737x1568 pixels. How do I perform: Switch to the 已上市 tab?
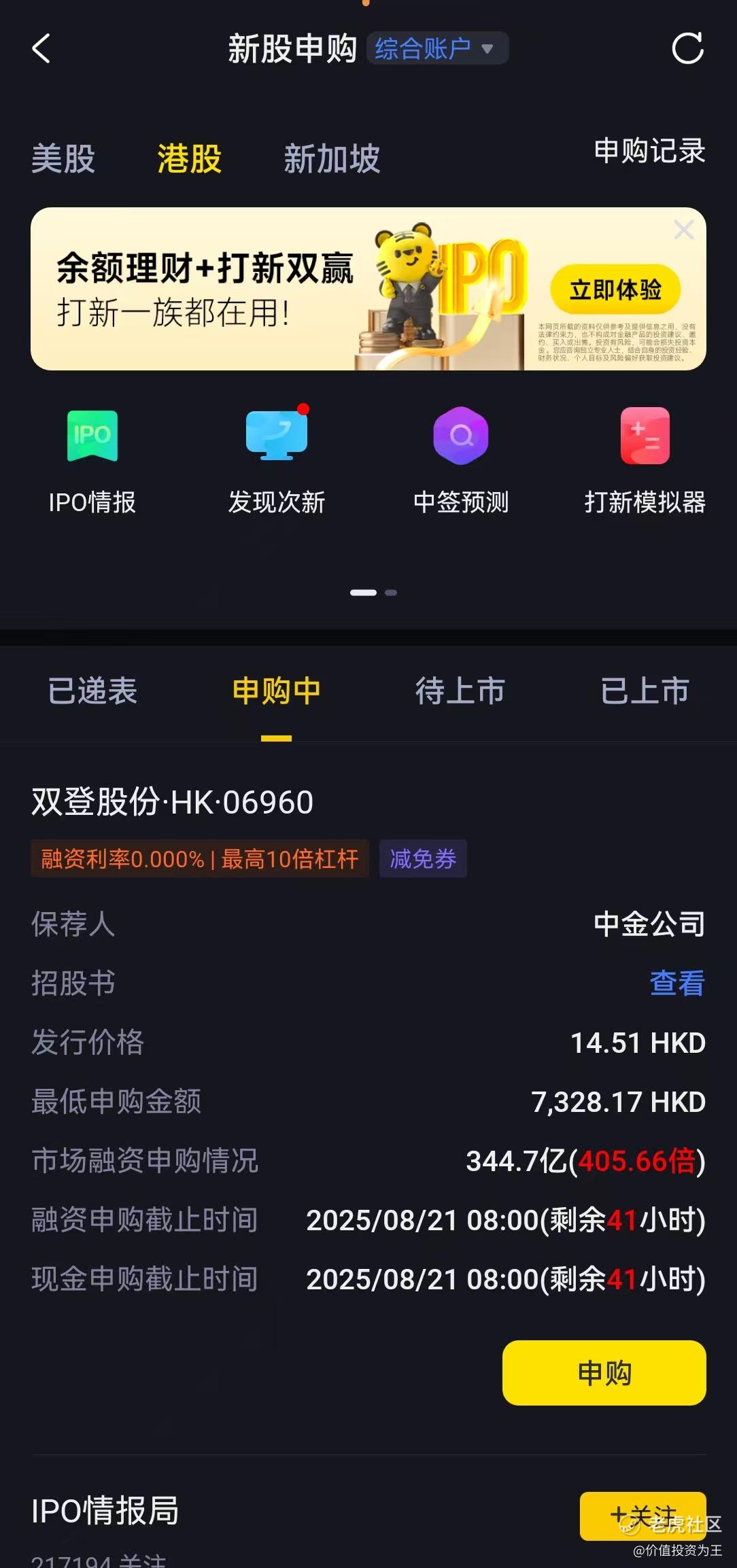pyautogui.click(x=645, y=691)
